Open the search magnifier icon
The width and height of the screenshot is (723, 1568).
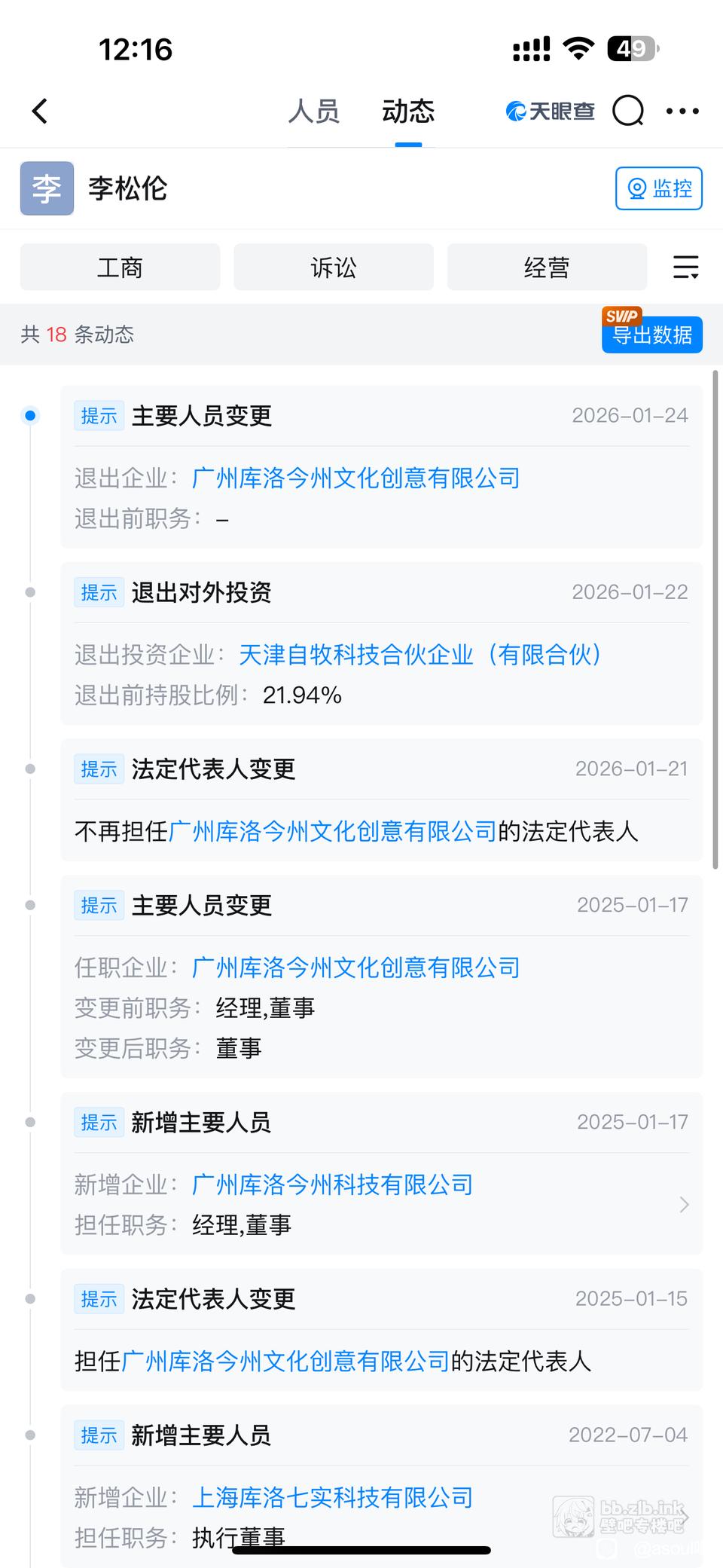[x=627, y=112]
